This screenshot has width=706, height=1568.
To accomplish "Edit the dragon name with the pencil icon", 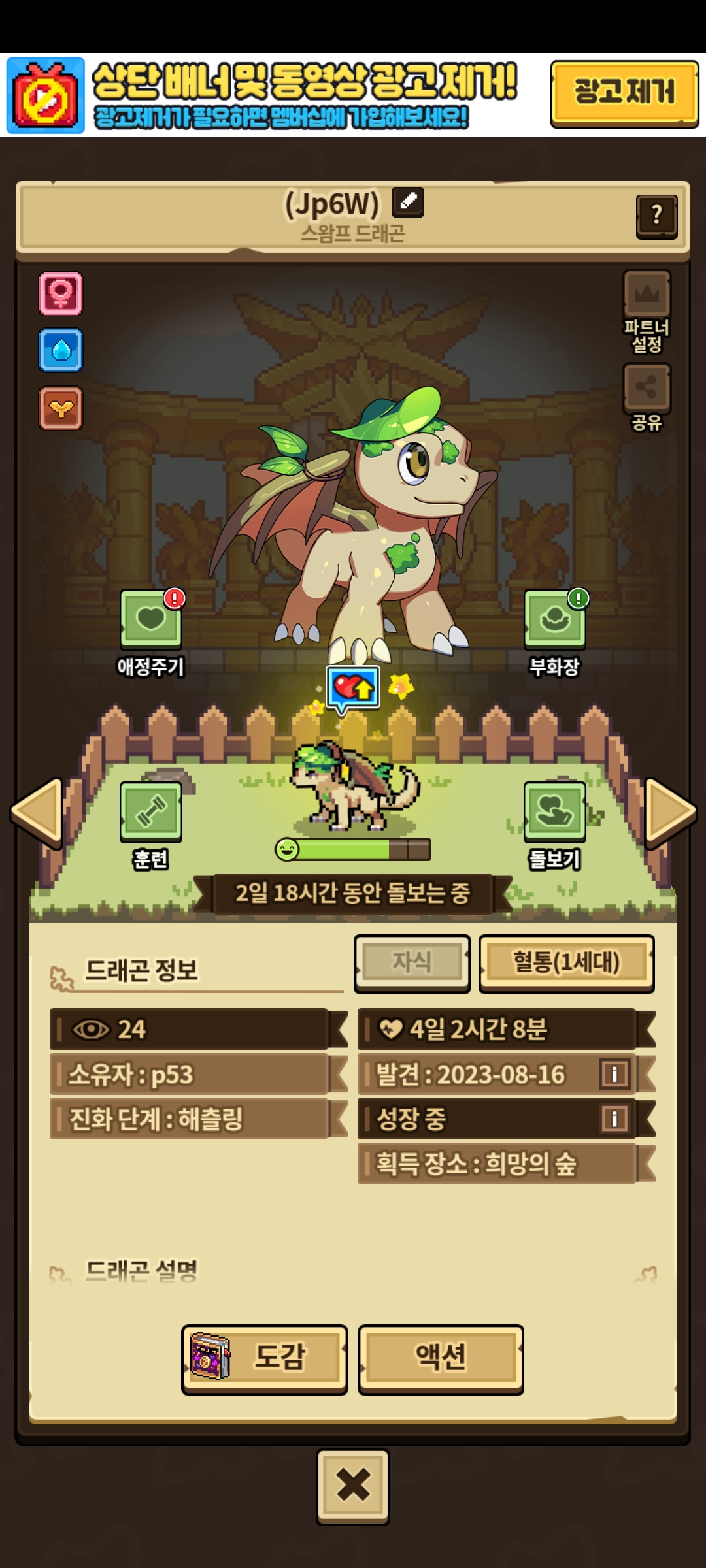I will coord(408,202).
